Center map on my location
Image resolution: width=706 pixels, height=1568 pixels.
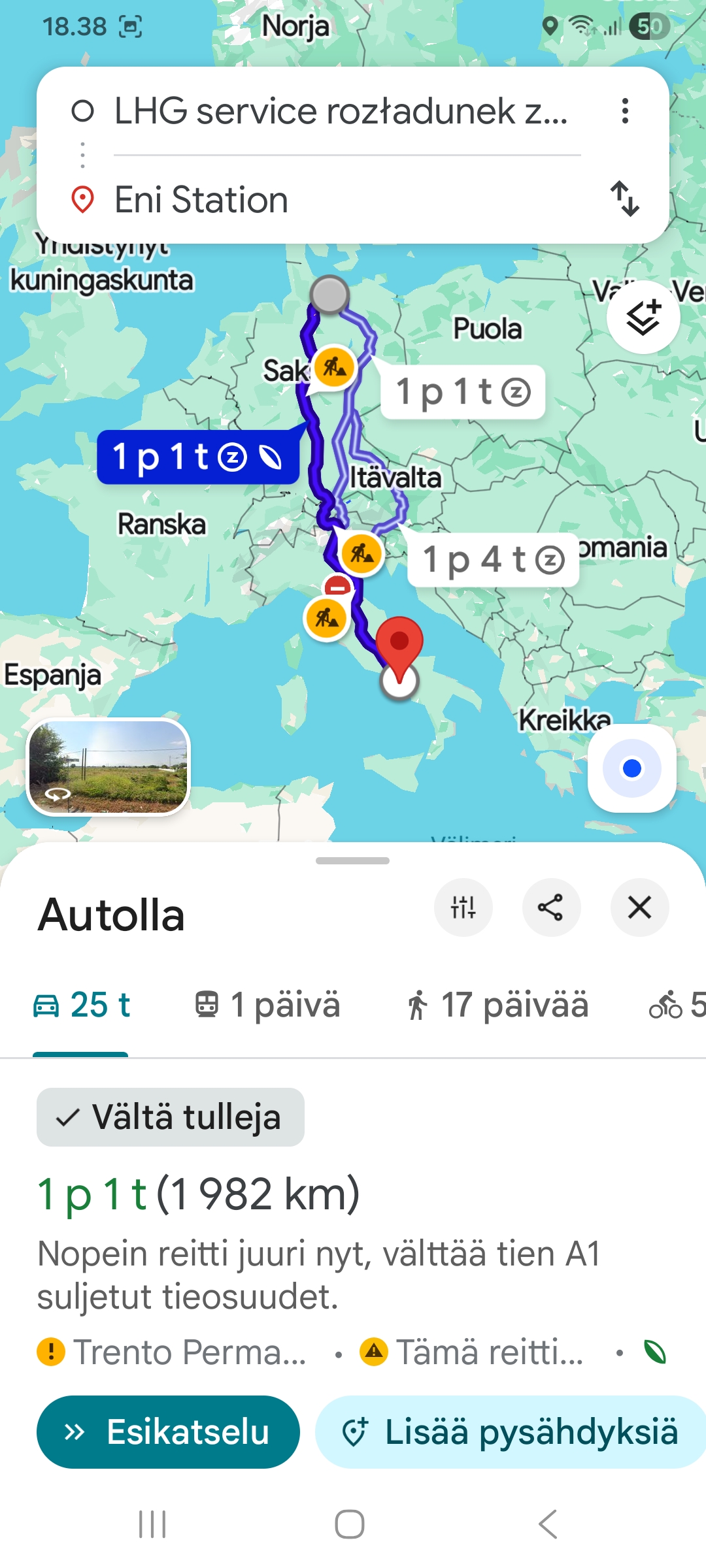pyautogui.click(x=631, y=768)
